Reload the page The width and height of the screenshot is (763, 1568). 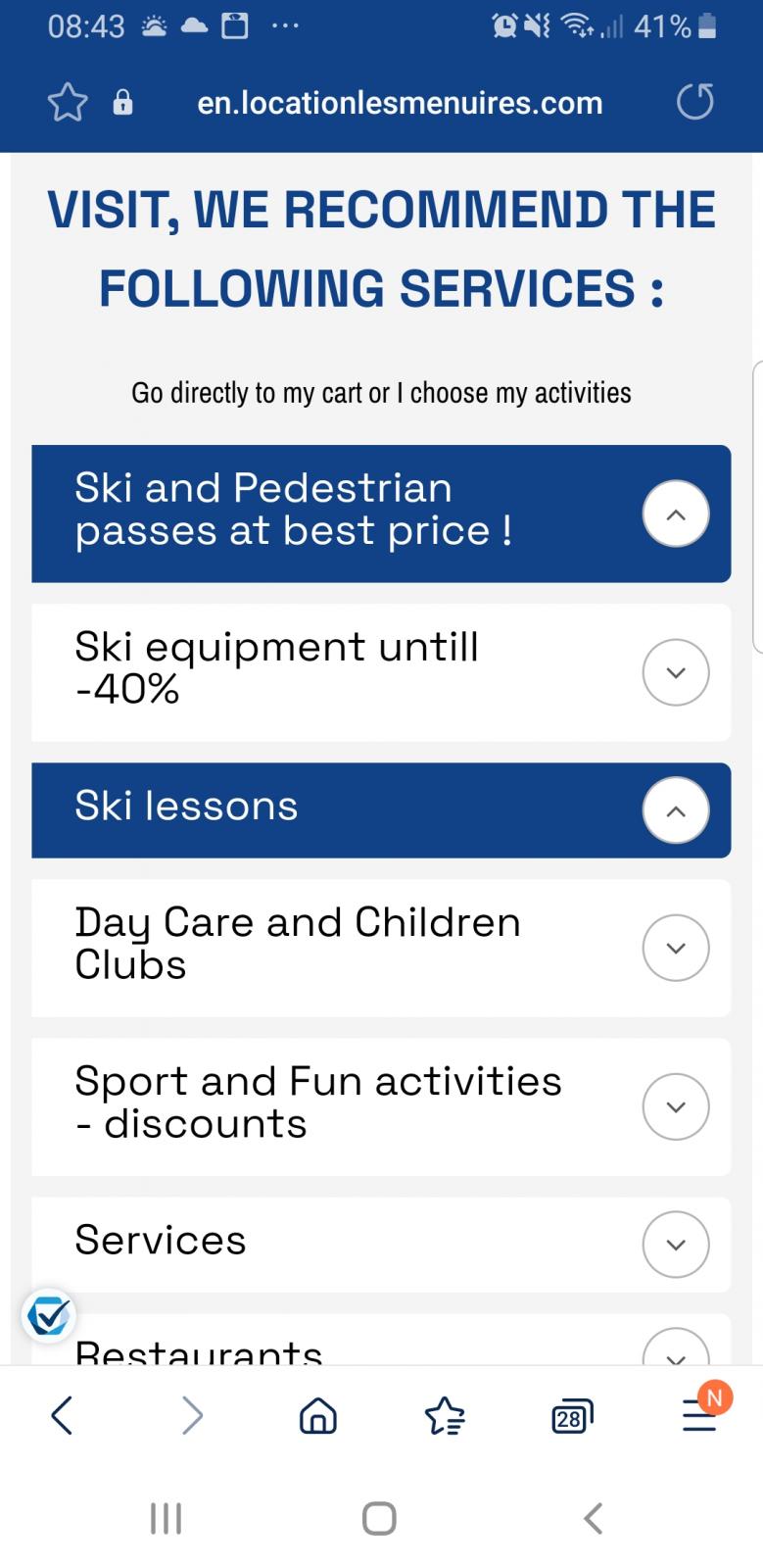695,102
